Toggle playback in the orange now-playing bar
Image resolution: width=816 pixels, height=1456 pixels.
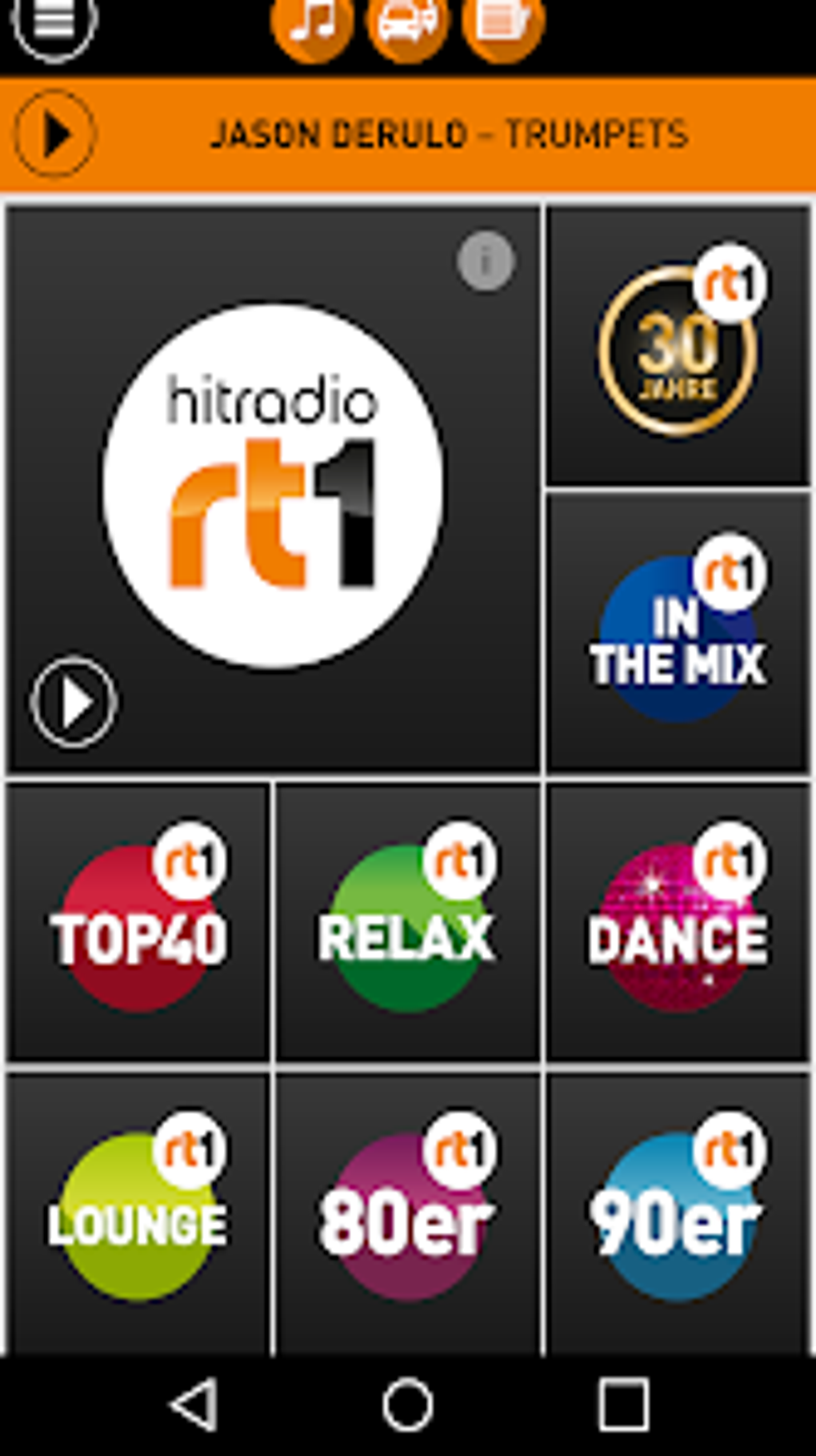[54, 133]
